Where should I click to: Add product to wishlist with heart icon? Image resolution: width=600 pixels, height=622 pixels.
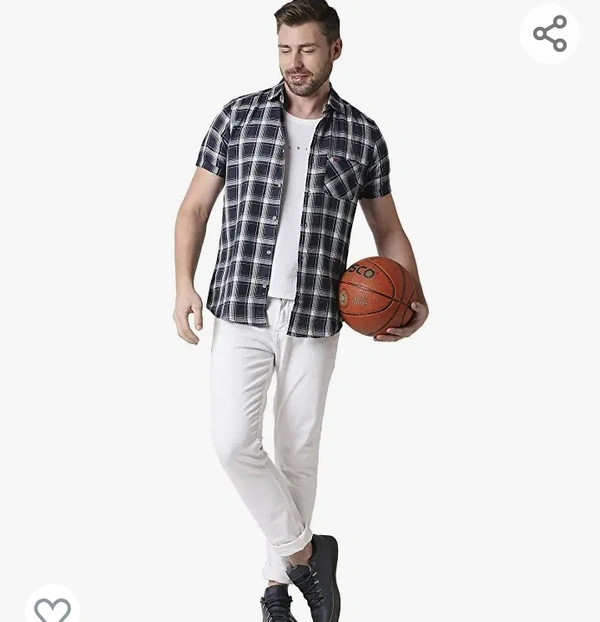(52, 607)
